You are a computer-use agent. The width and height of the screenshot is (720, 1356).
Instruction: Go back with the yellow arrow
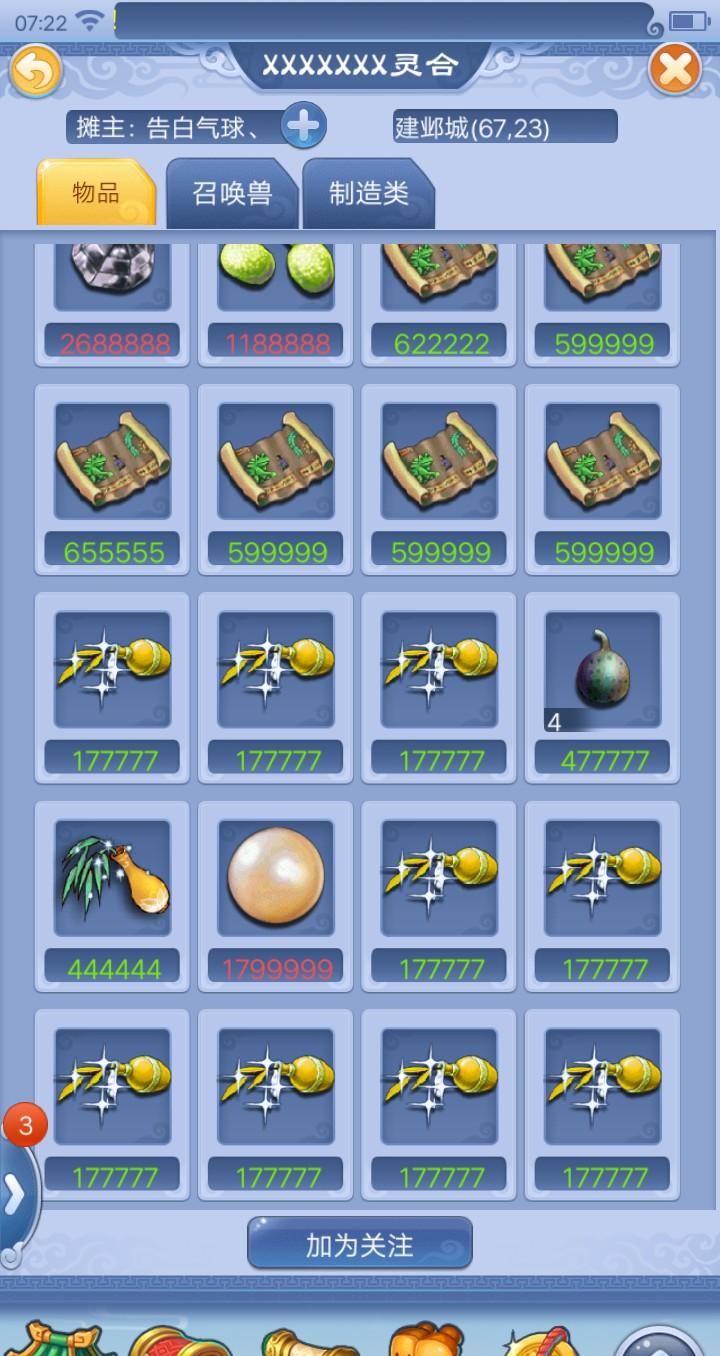[x=36, y=71]
